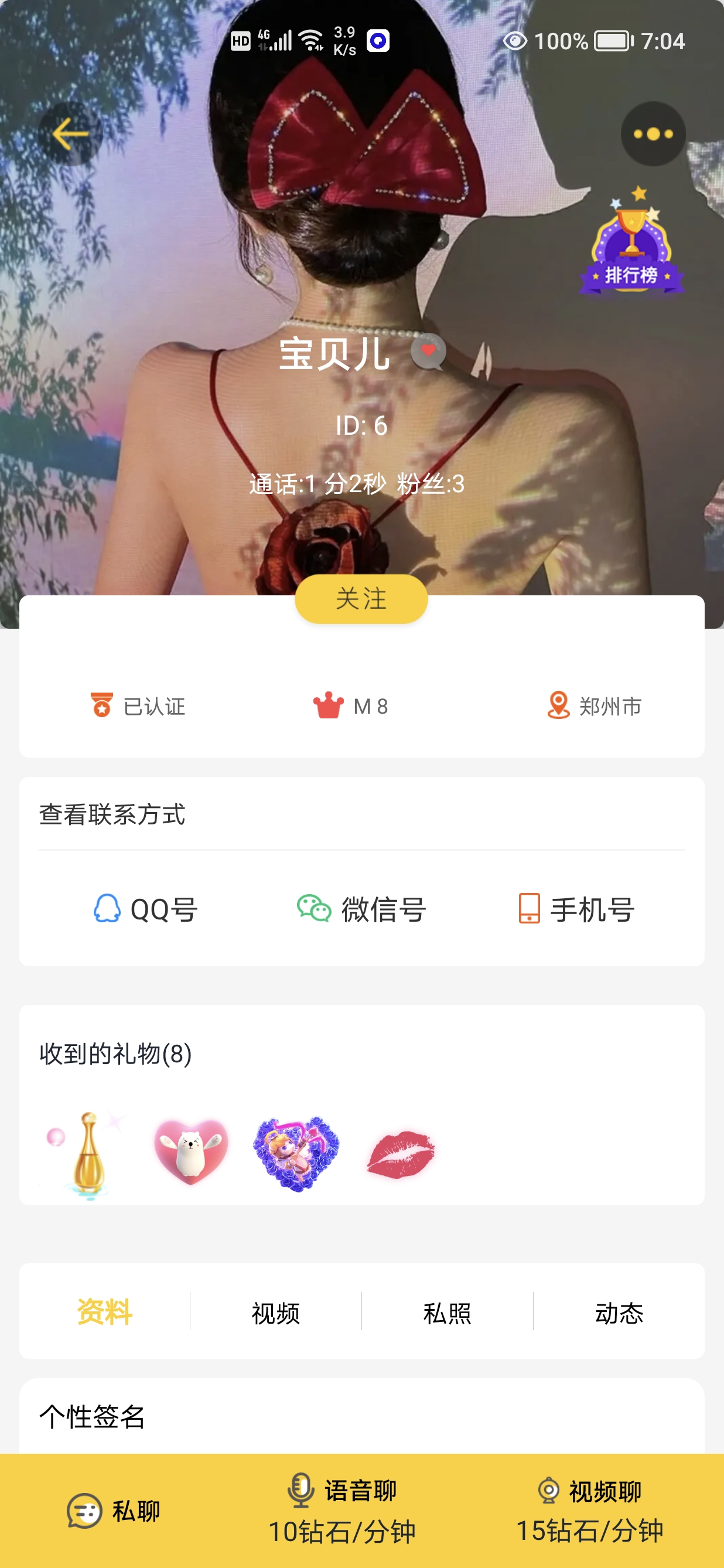View the 手机号 contact

(576, 909)
